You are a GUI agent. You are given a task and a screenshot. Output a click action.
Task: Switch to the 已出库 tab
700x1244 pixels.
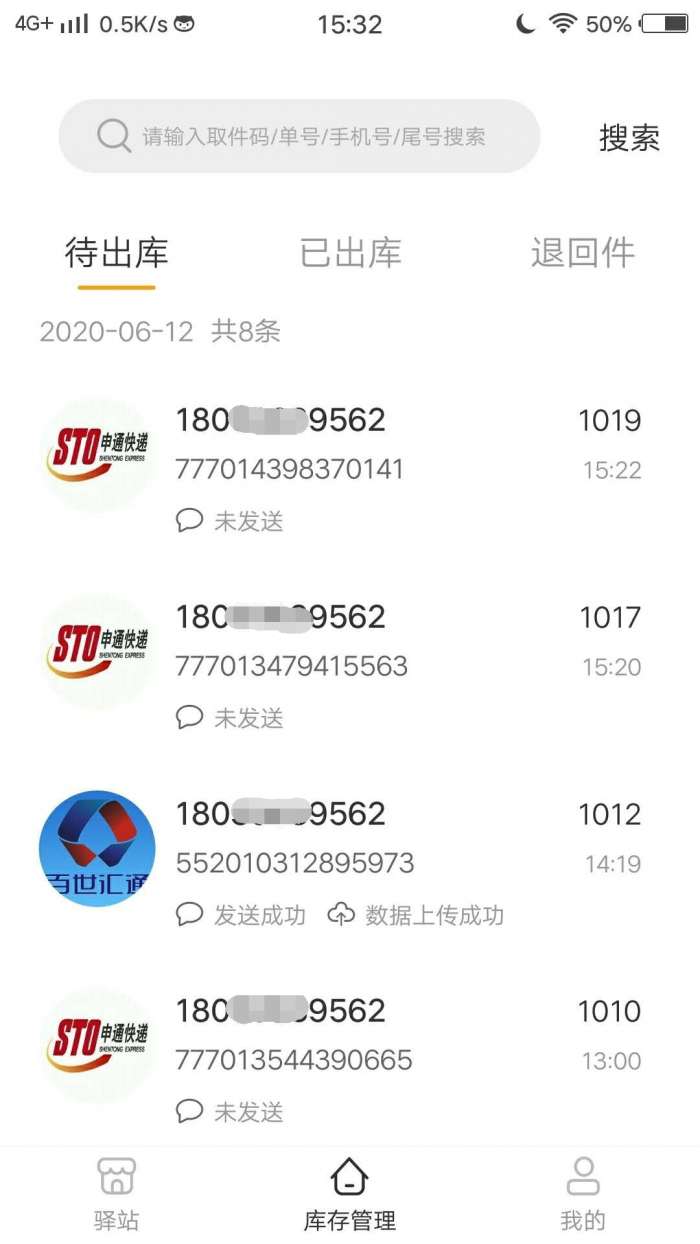pos(351,253)
